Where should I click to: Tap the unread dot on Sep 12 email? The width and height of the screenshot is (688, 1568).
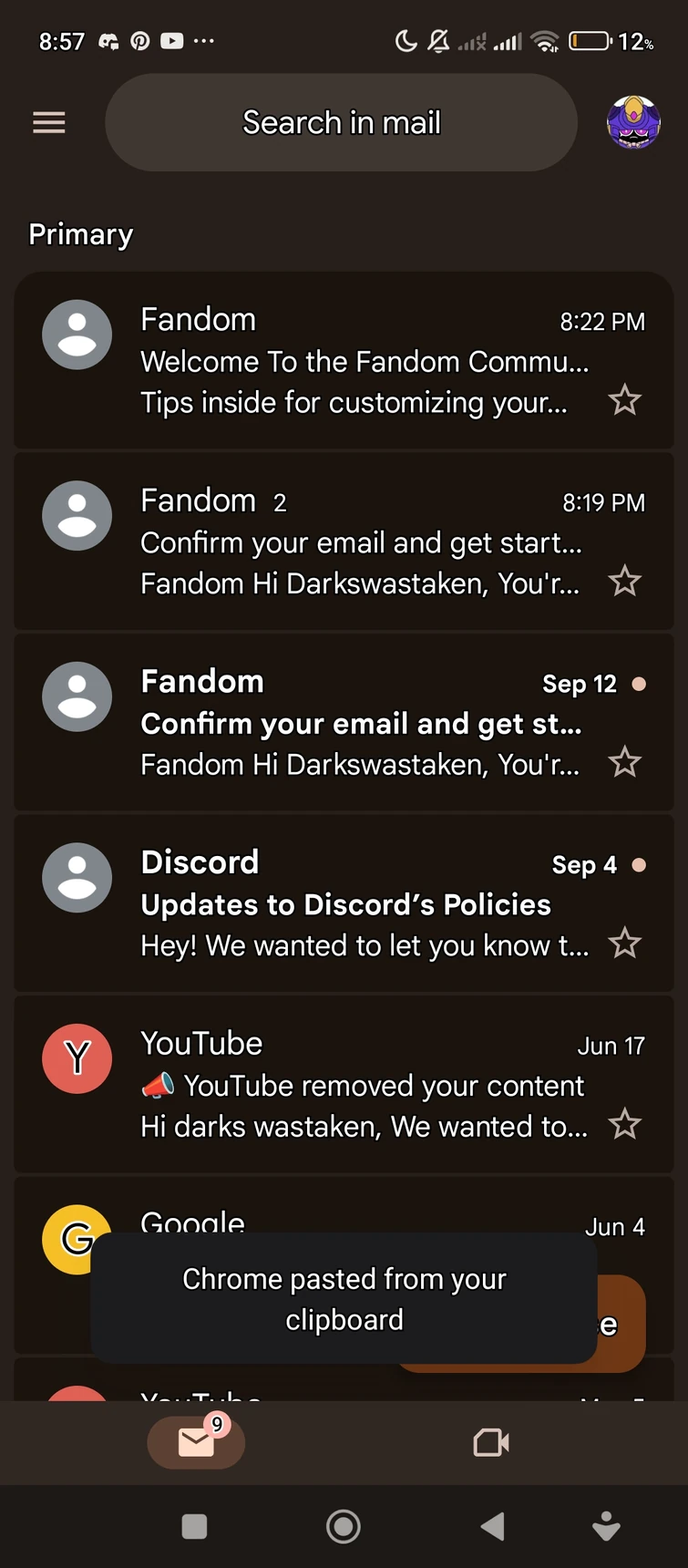pos(639,683)
